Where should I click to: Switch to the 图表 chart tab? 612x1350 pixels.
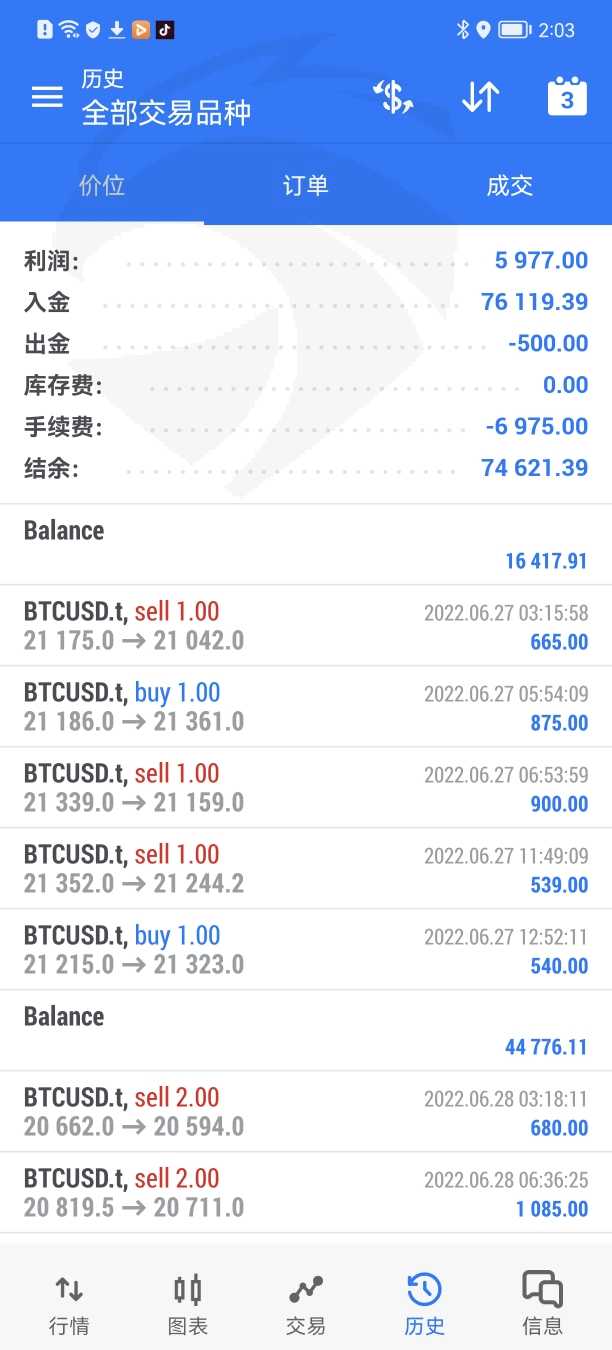188,1304
